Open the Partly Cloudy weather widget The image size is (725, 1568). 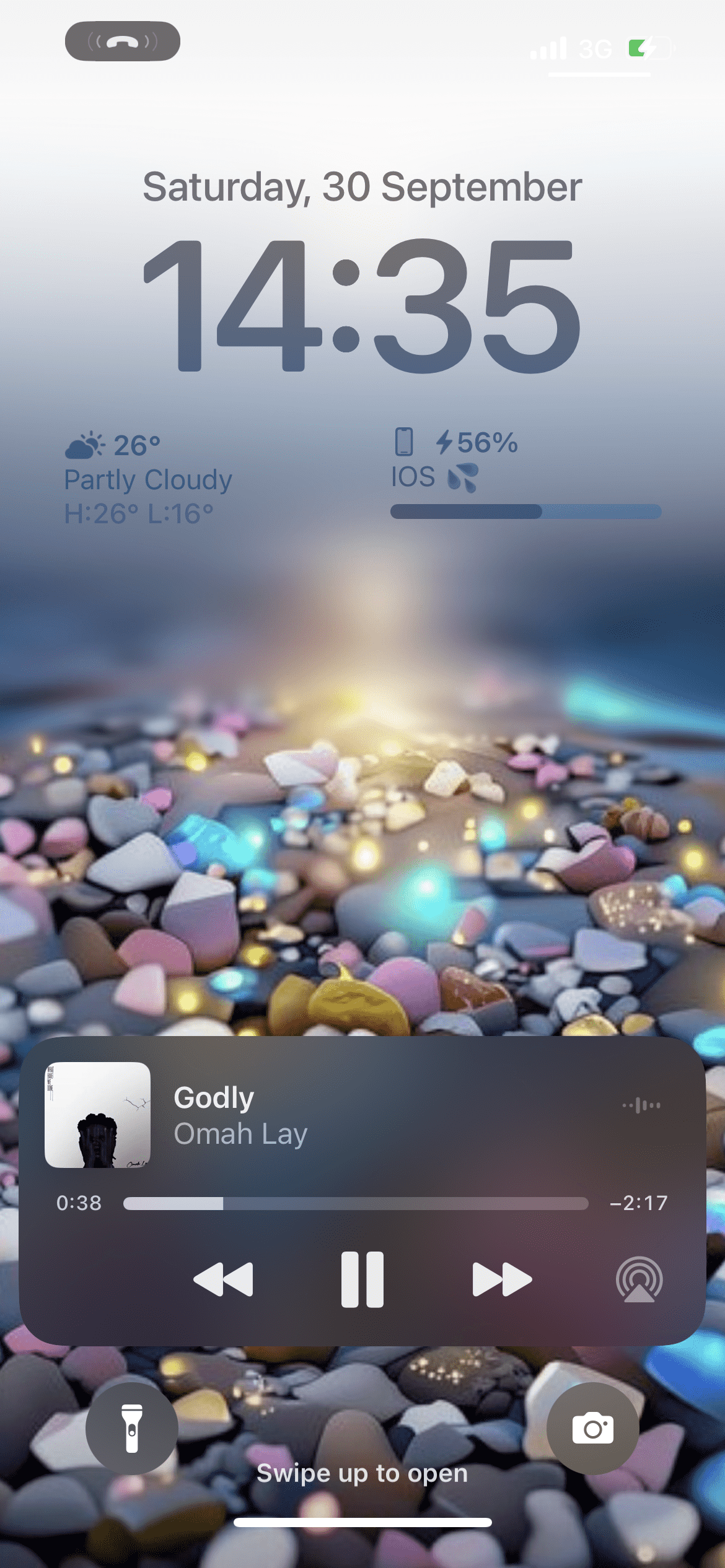[x=148, y=479]
